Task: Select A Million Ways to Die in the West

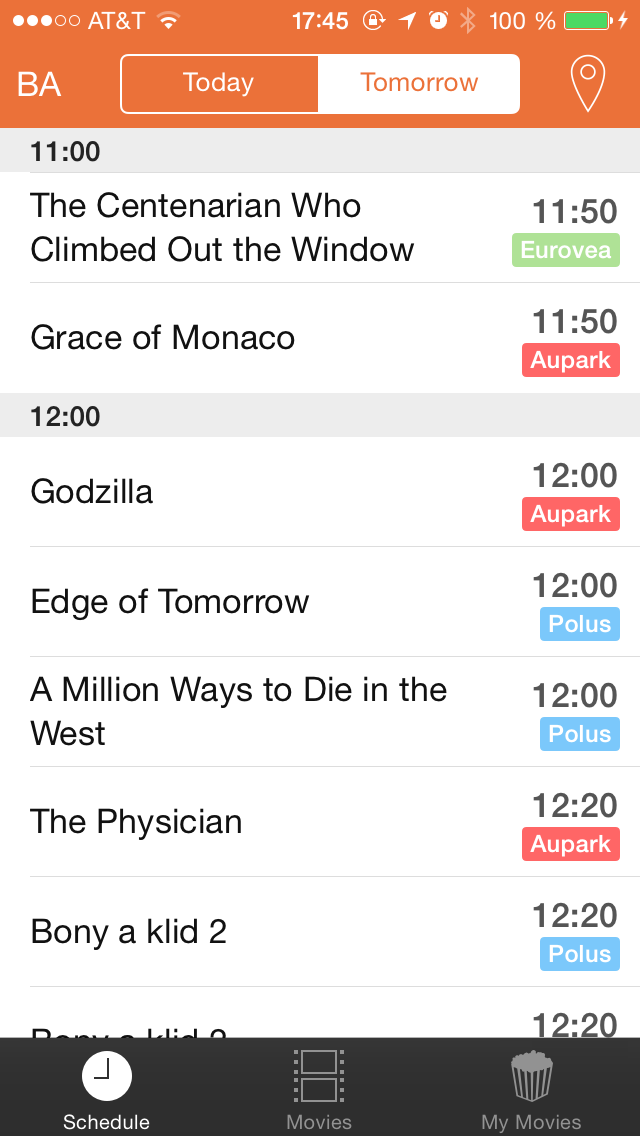Action: [x=320, y=712]
